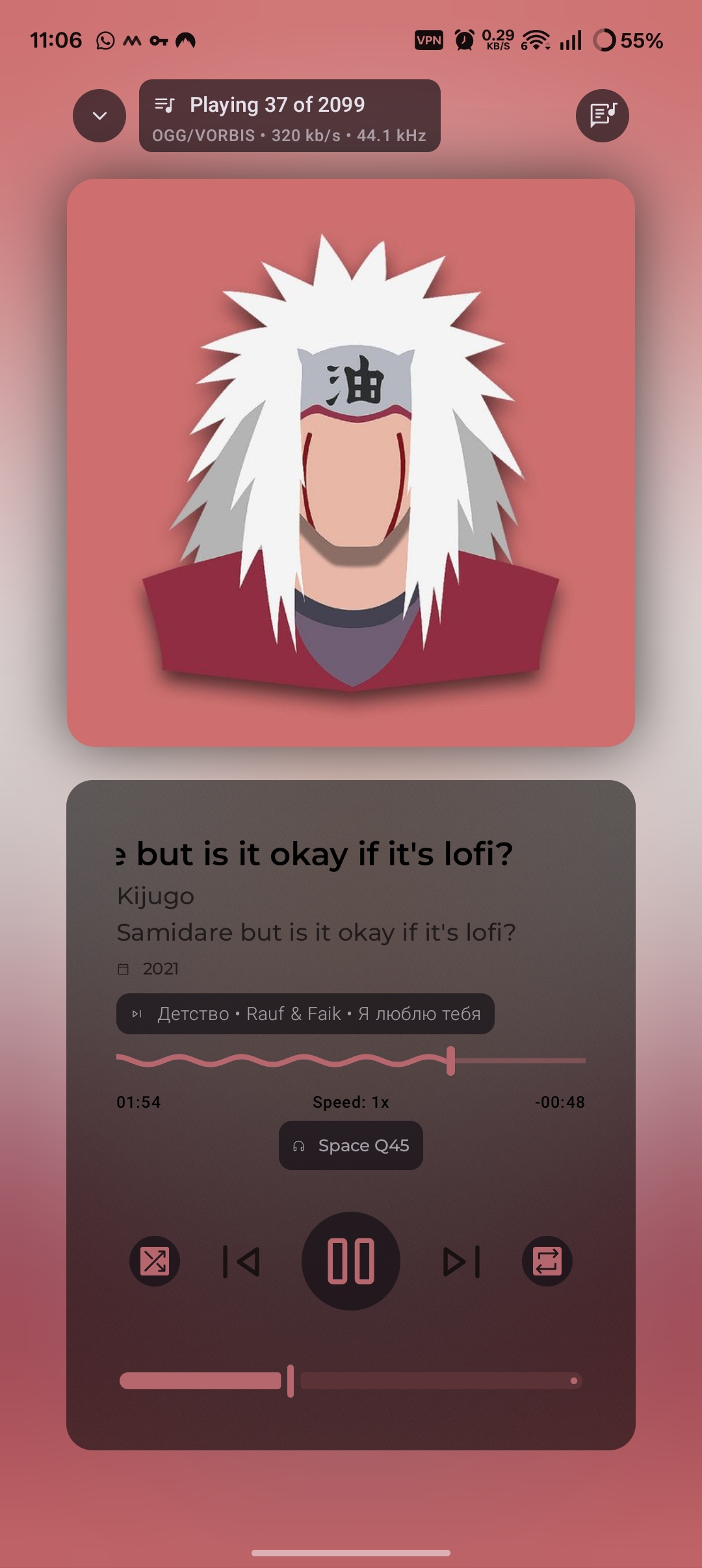Screen dimensions: 702x1568
Task: Toggle repeat mode
Action: (x=547, y=1261)
